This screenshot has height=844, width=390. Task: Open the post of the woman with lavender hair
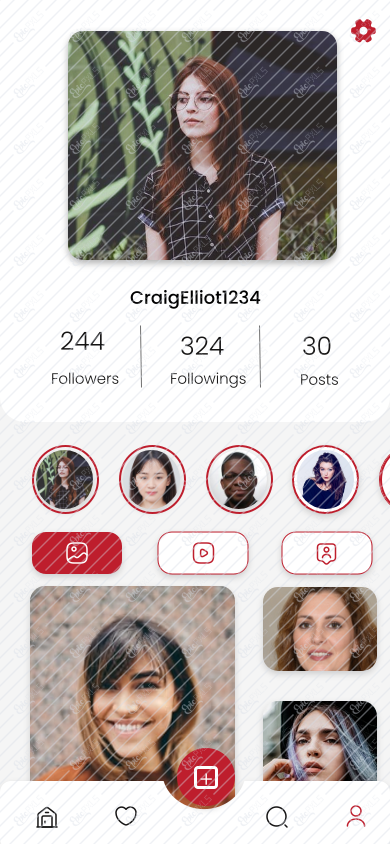click(320, 741)
